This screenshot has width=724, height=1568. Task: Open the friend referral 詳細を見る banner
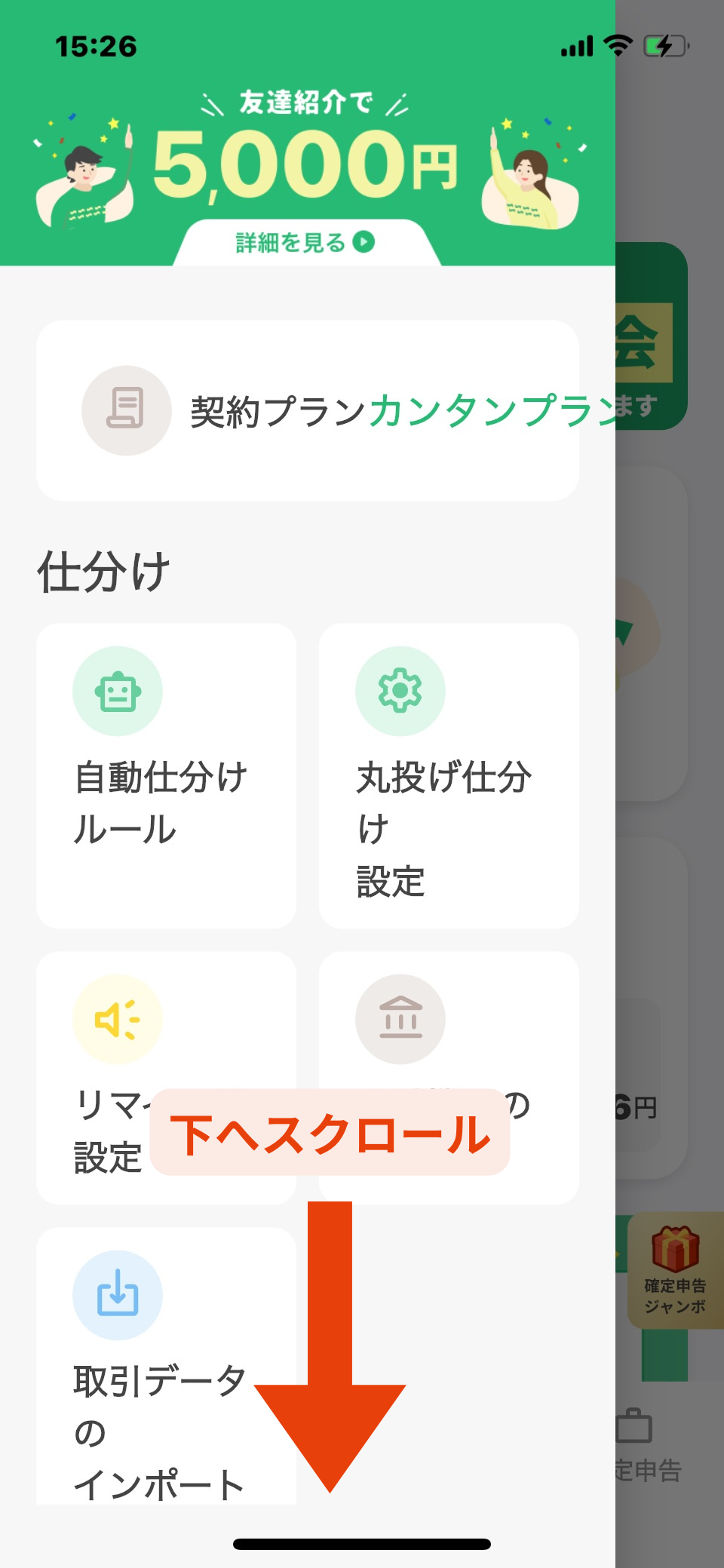(x=305, y=242)
